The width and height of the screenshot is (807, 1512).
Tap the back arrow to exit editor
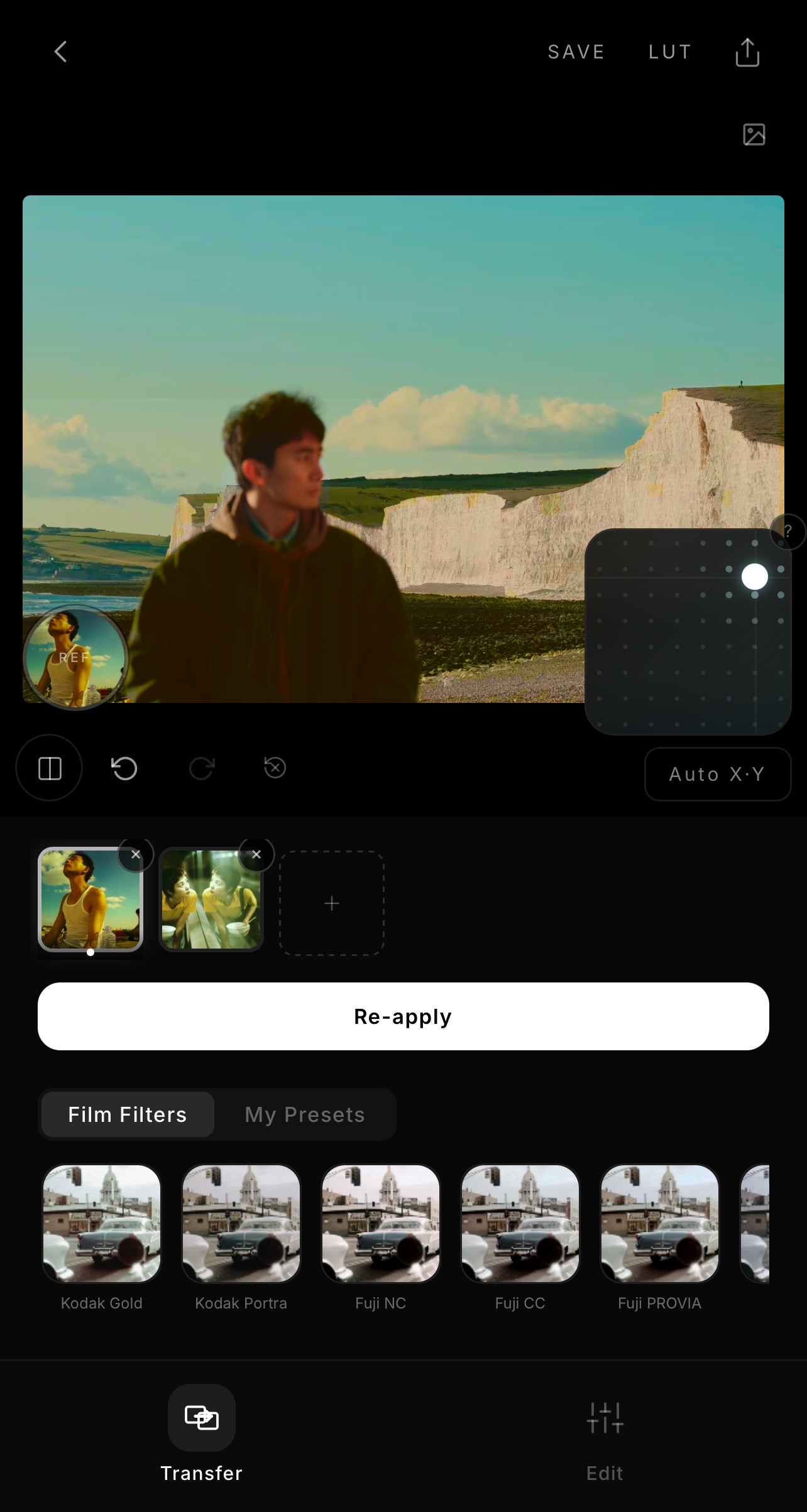[x=60, y=52]
